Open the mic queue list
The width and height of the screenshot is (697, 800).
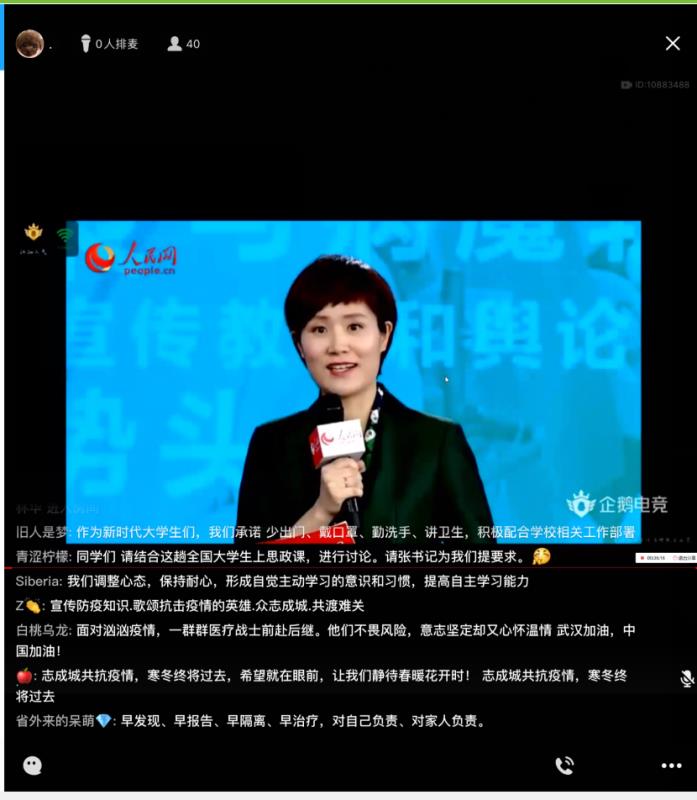(109, 44)
